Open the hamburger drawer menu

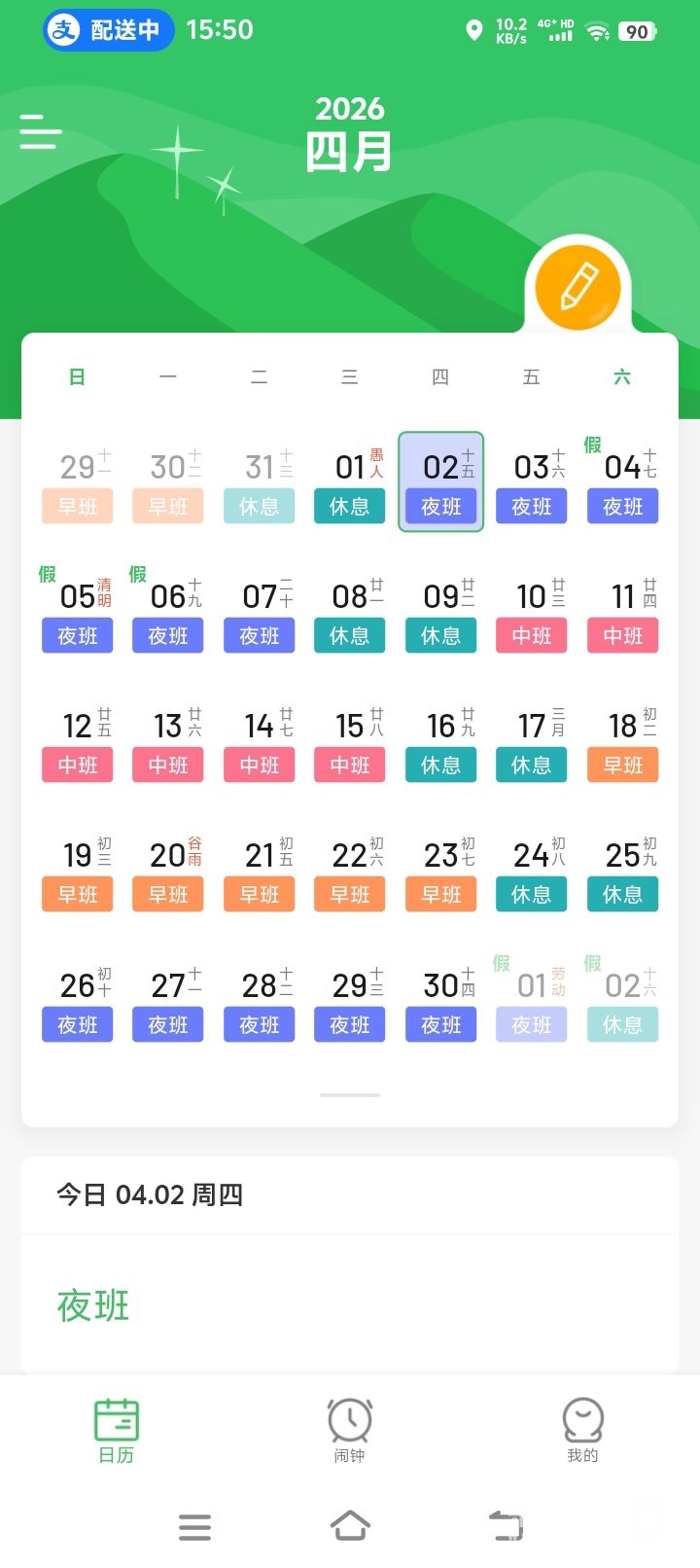[x=41, y=131]
